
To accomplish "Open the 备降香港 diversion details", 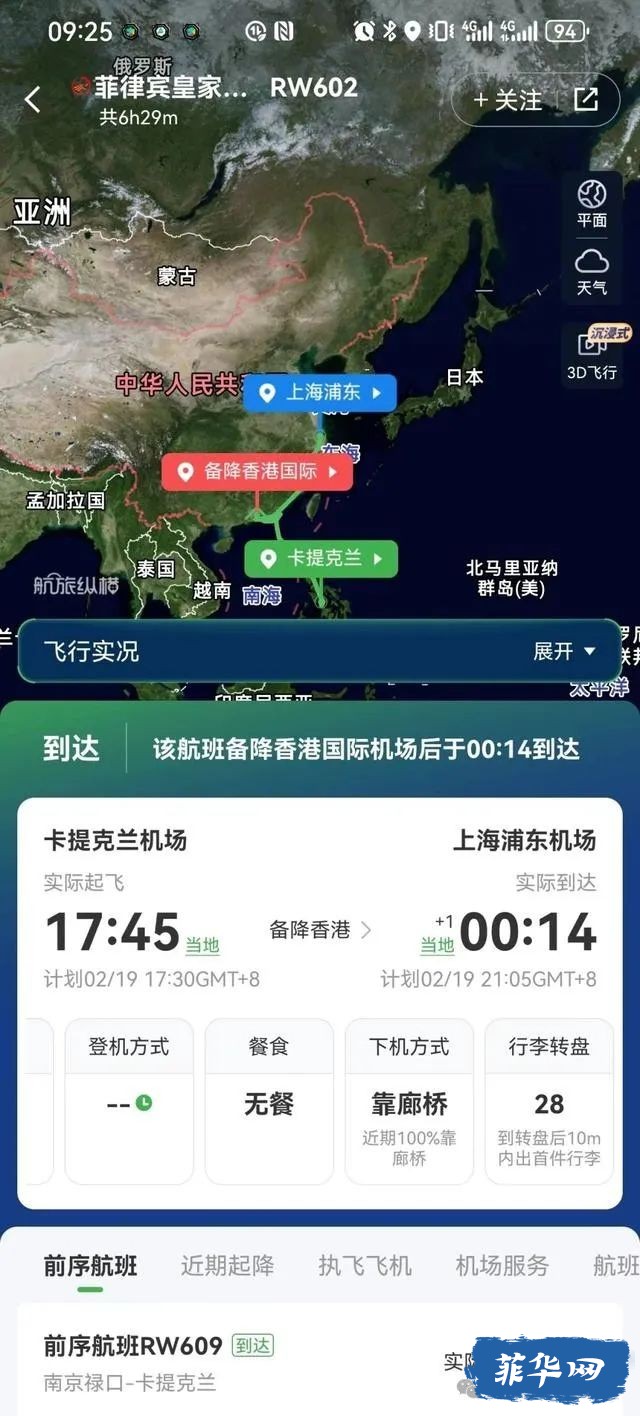I will 320,930.
